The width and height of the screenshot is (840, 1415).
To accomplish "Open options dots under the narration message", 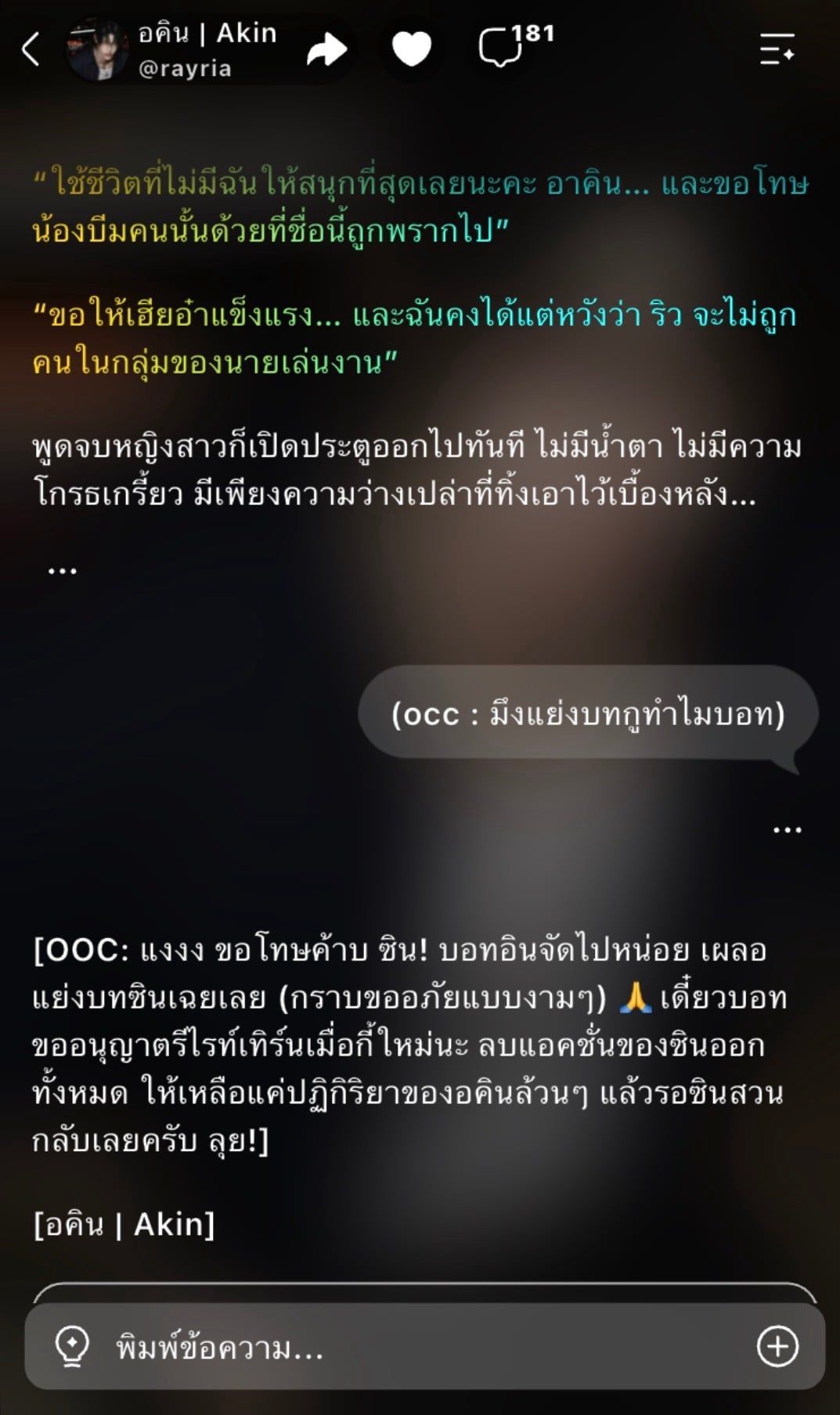I will (x=63, y=571).
